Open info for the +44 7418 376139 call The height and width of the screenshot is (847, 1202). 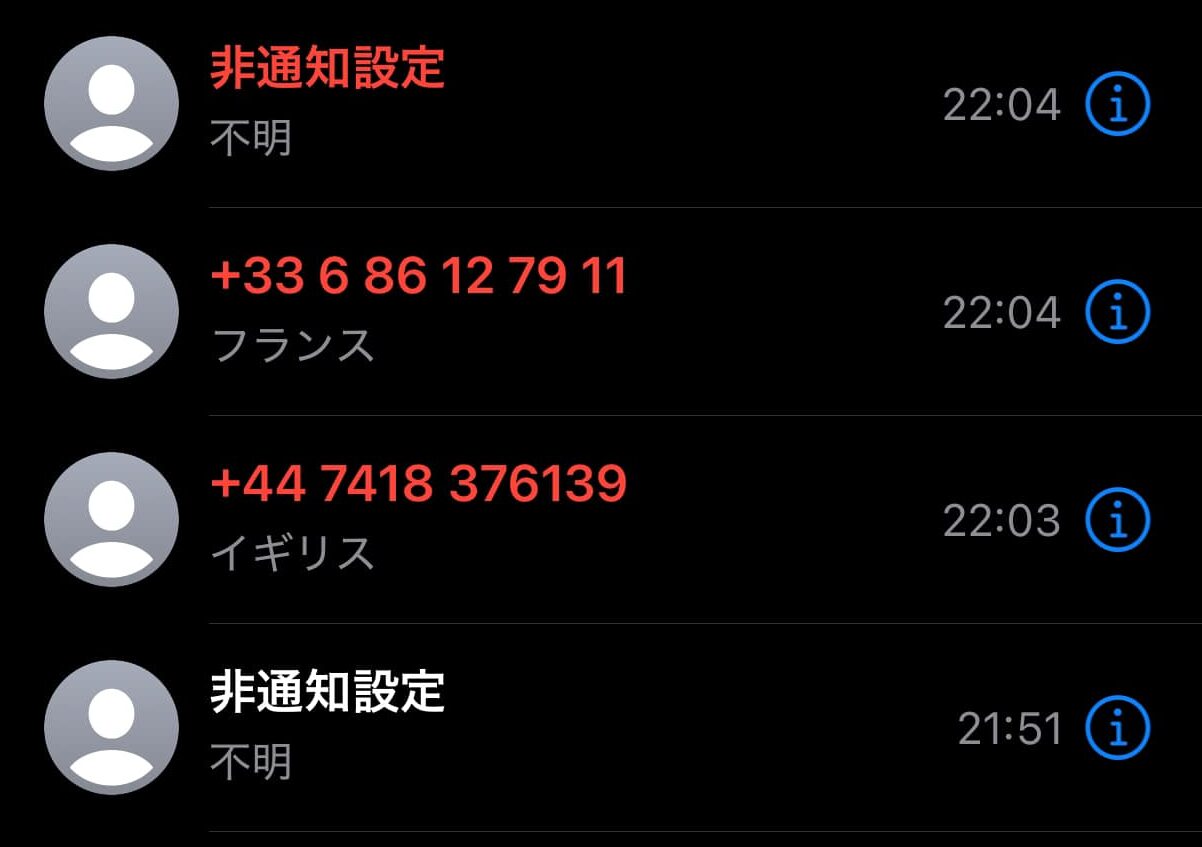click(1118, 520)
